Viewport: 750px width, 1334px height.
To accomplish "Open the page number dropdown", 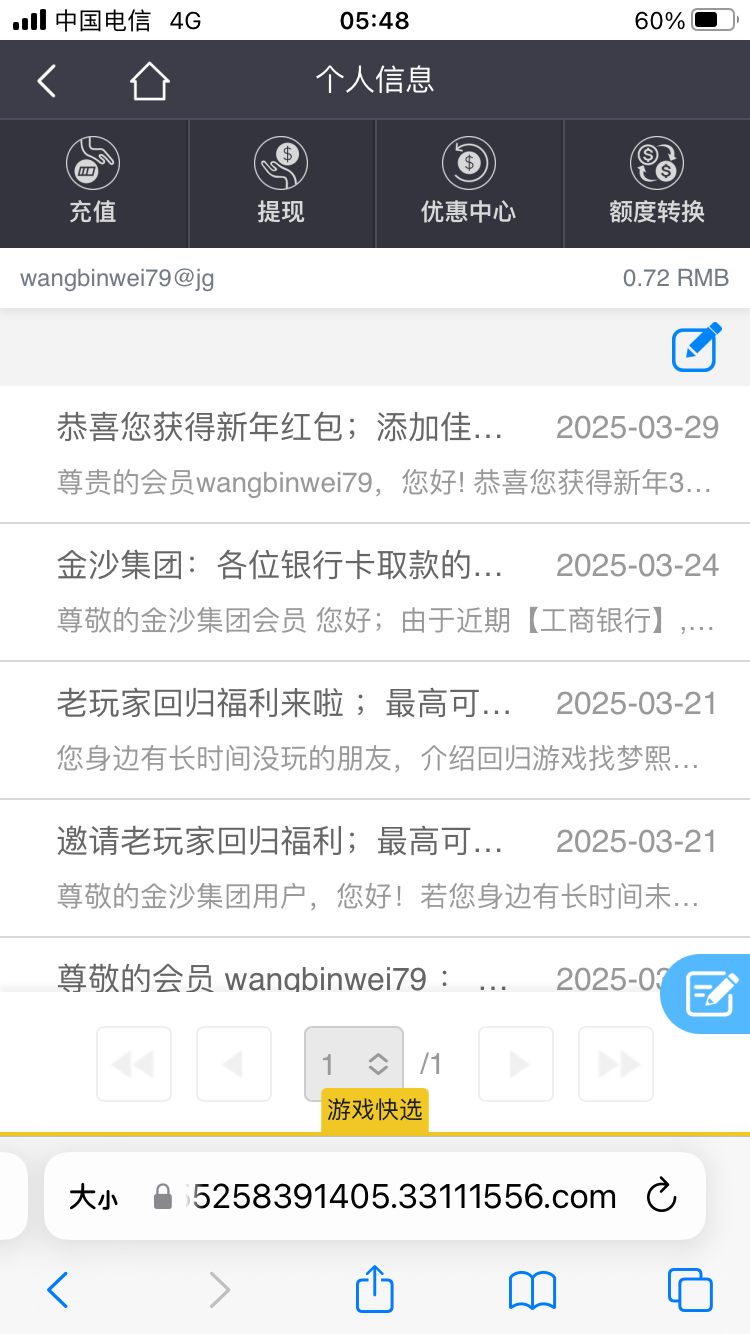I will 354,1064.
